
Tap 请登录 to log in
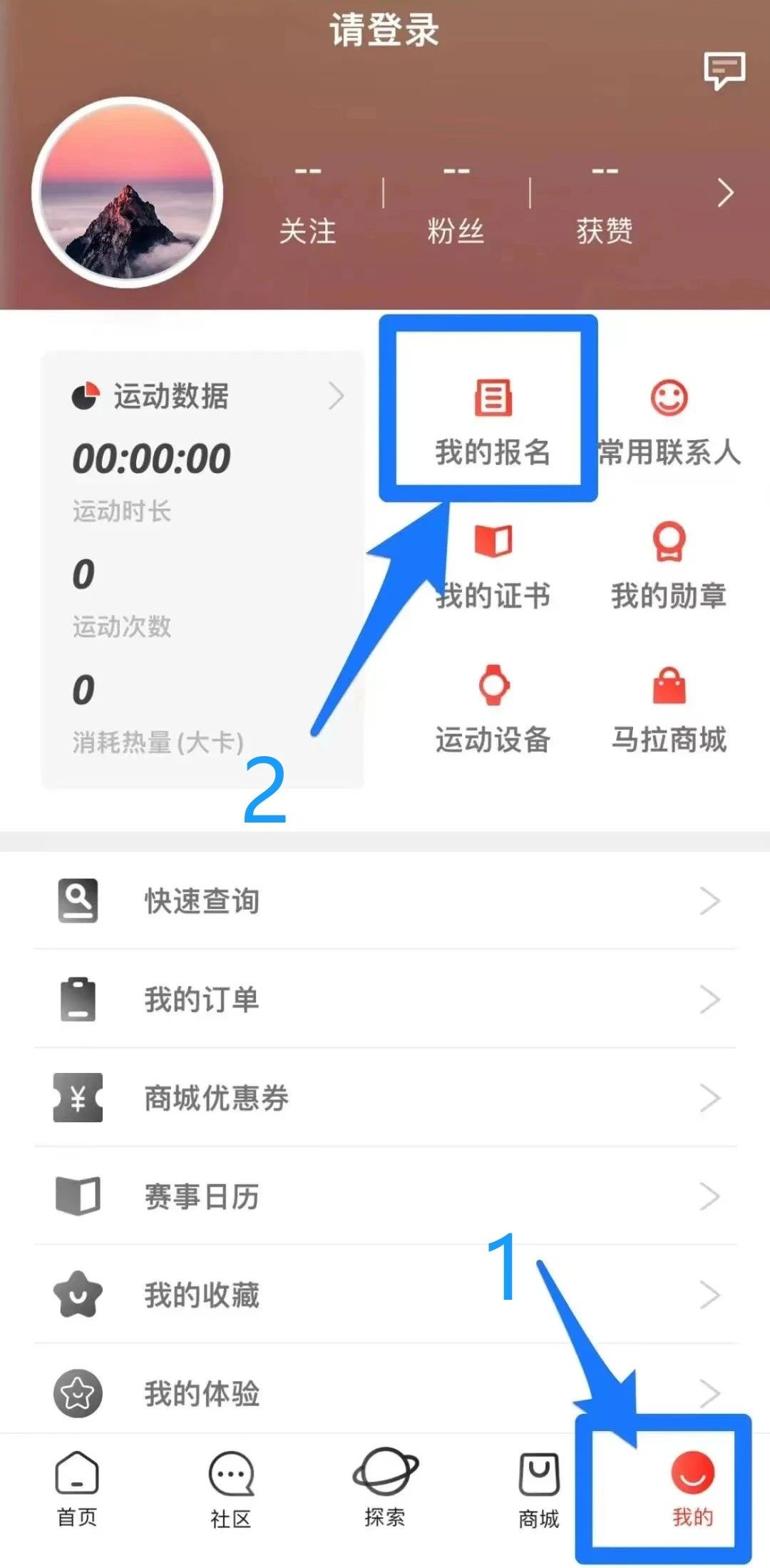(384, 31)
